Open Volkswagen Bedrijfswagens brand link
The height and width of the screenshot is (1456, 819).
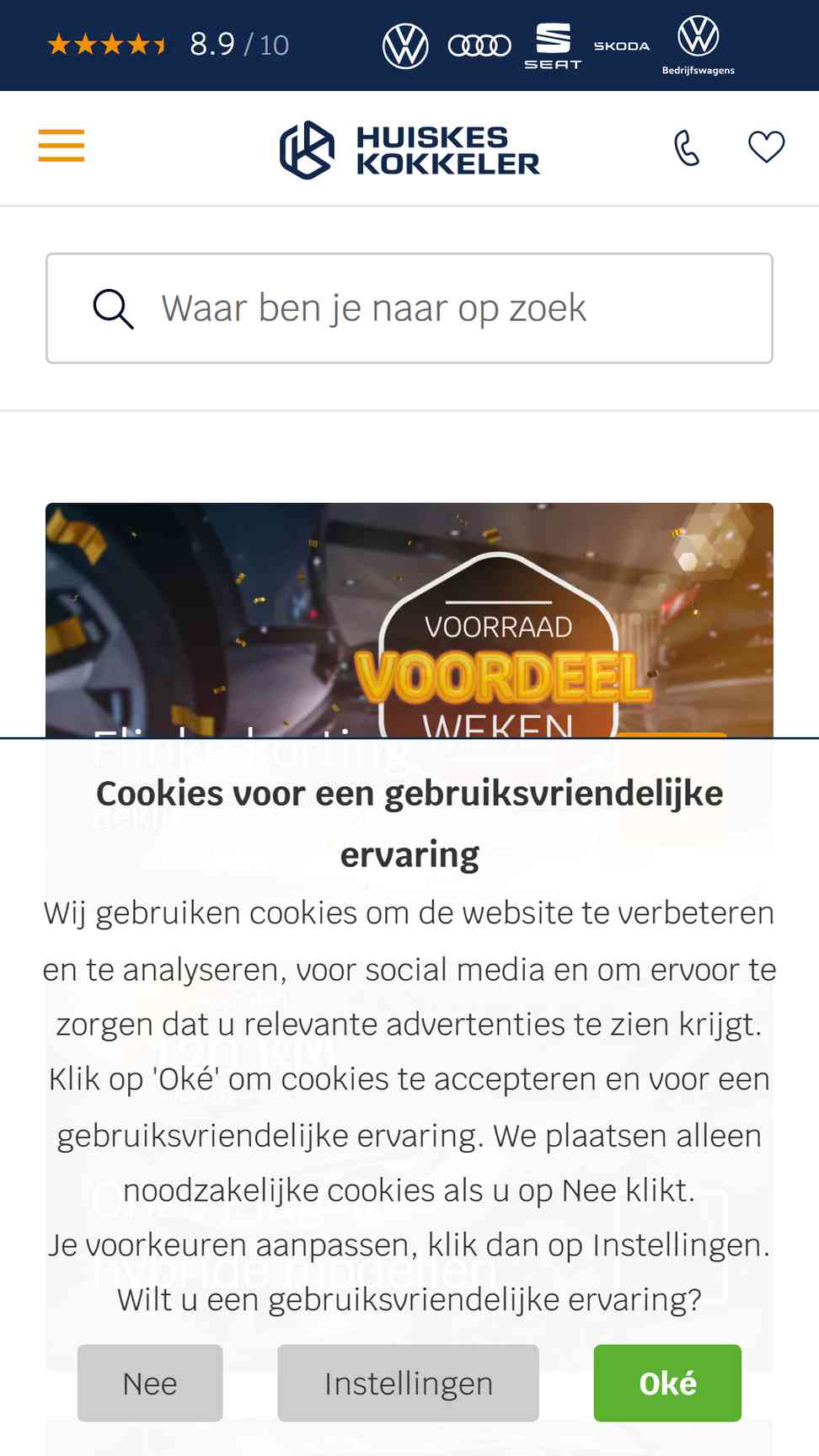pos(699,45)
